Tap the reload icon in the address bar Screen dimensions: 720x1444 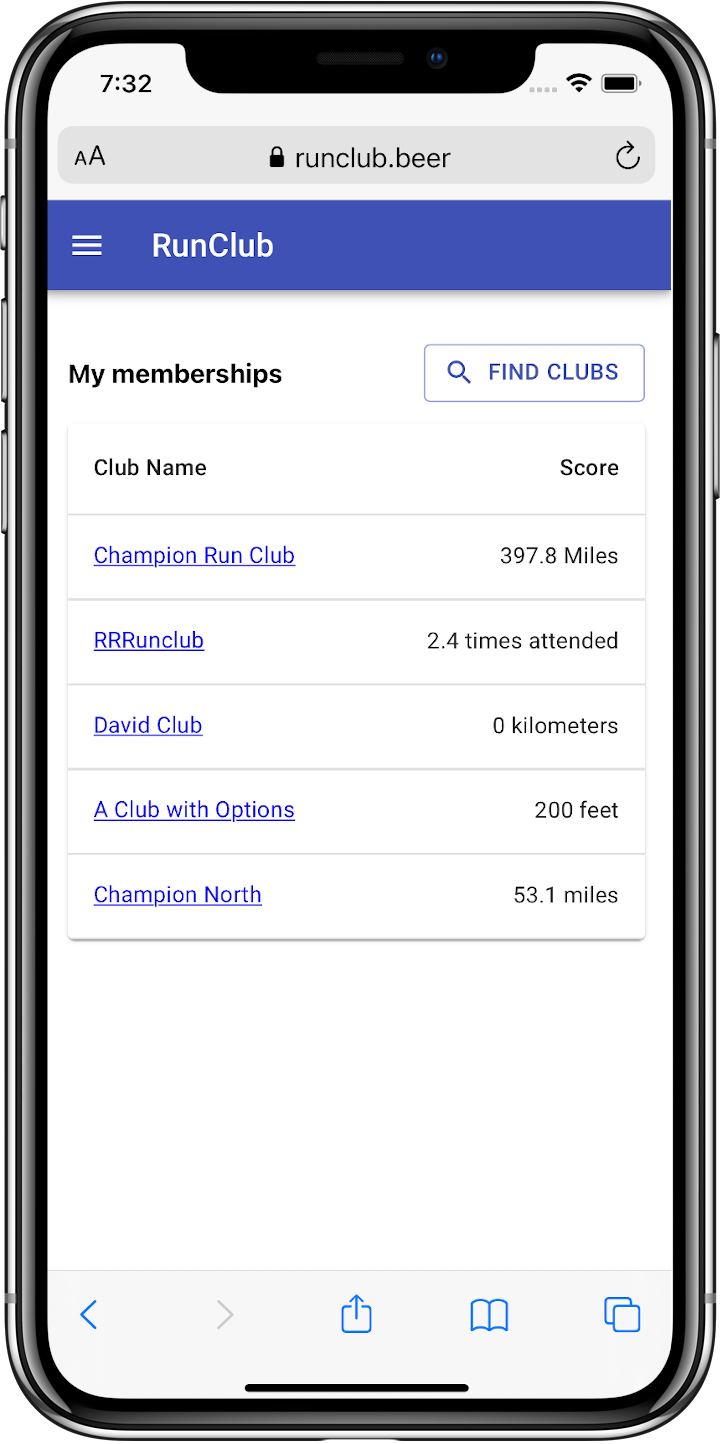point(627,156)
